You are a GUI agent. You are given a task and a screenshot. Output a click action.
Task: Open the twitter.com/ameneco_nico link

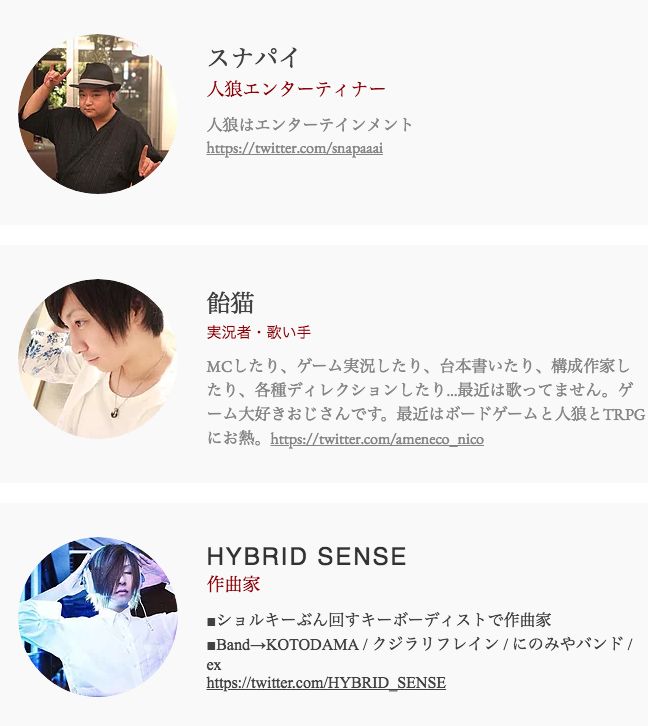coord(377,438)
